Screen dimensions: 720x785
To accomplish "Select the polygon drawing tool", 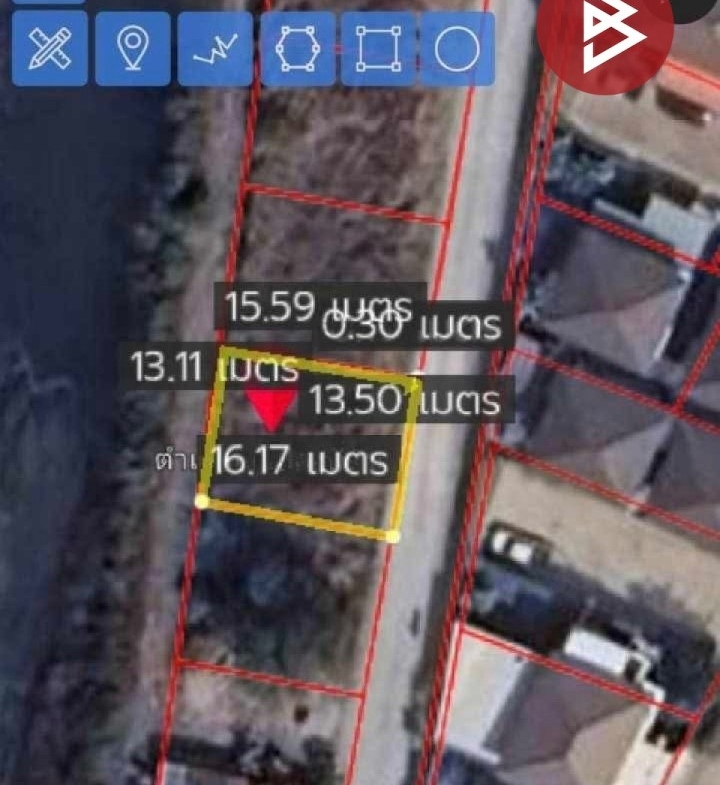I will pos(296,48).
